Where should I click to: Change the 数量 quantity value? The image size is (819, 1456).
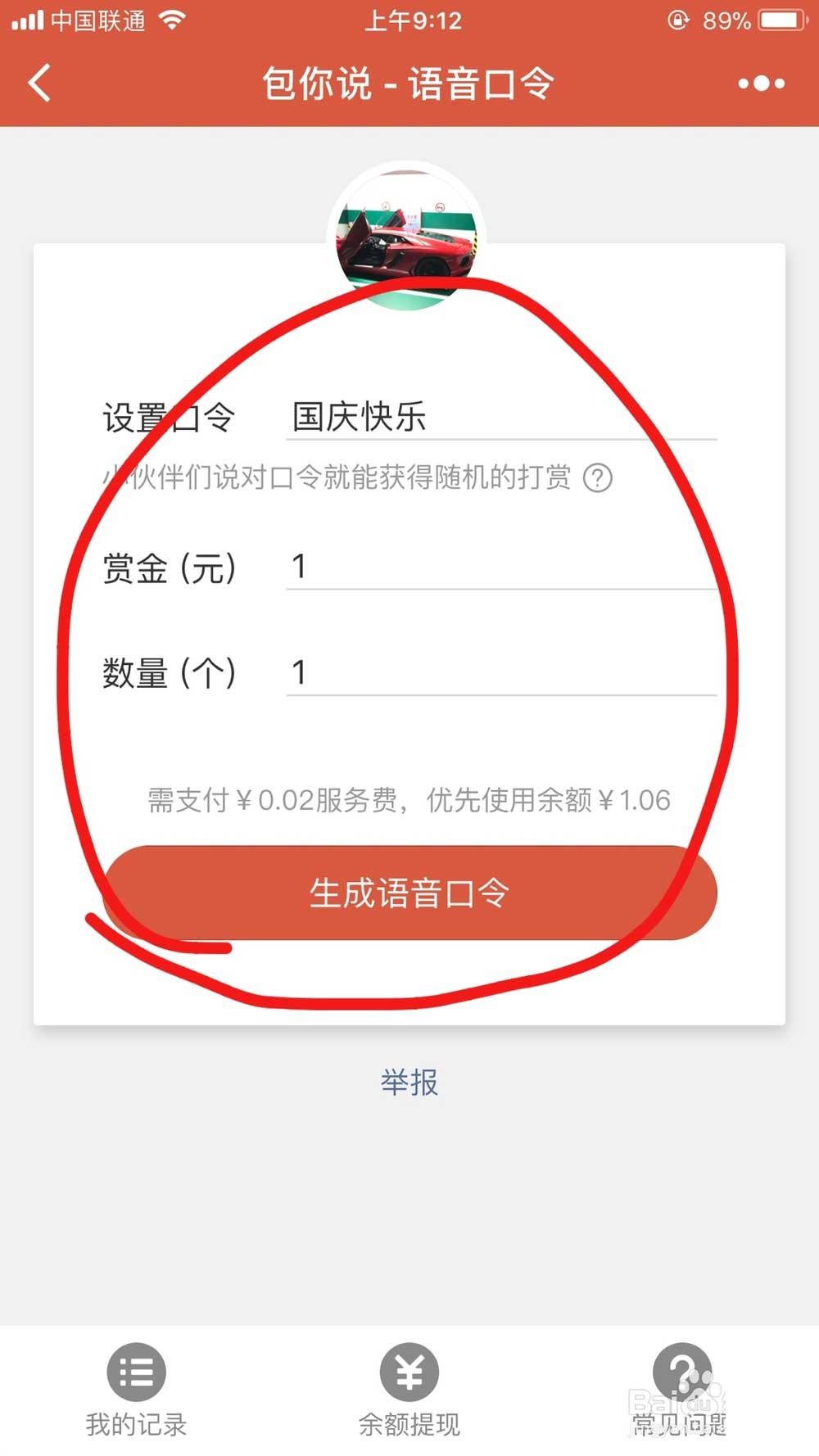pos(500,673)
